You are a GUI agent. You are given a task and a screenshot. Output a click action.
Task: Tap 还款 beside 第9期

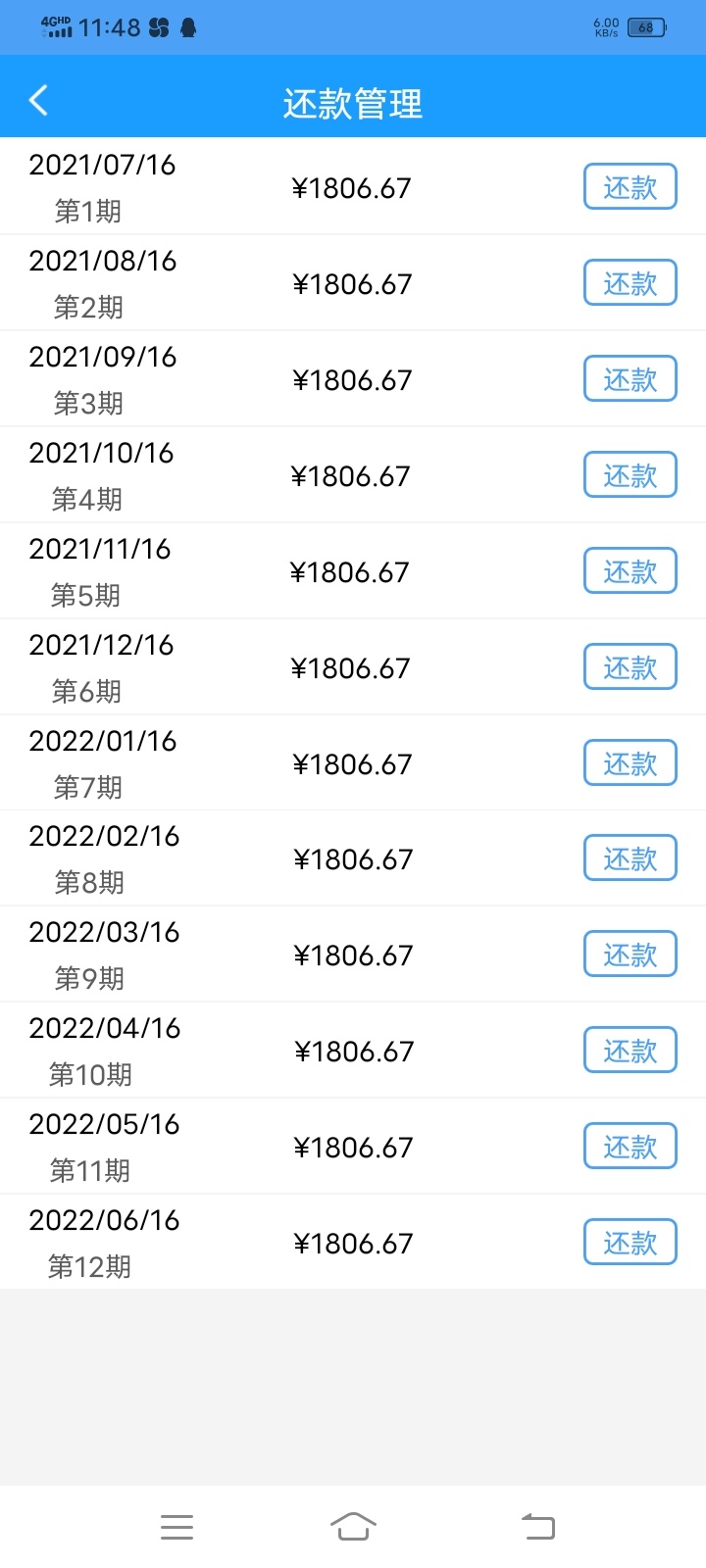coord(630,954)
